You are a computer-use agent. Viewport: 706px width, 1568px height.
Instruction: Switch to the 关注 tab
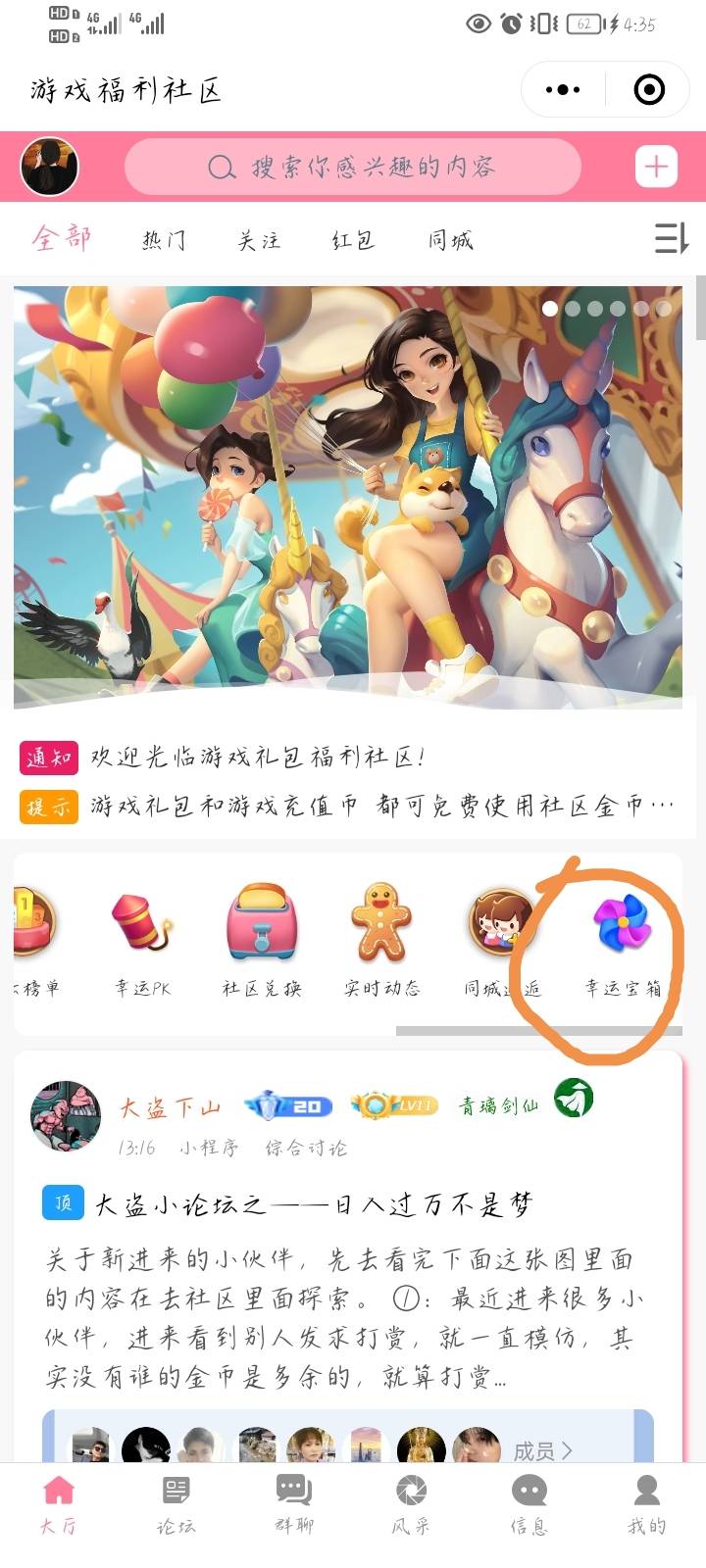pyautogui.click(x=259, y=239)
